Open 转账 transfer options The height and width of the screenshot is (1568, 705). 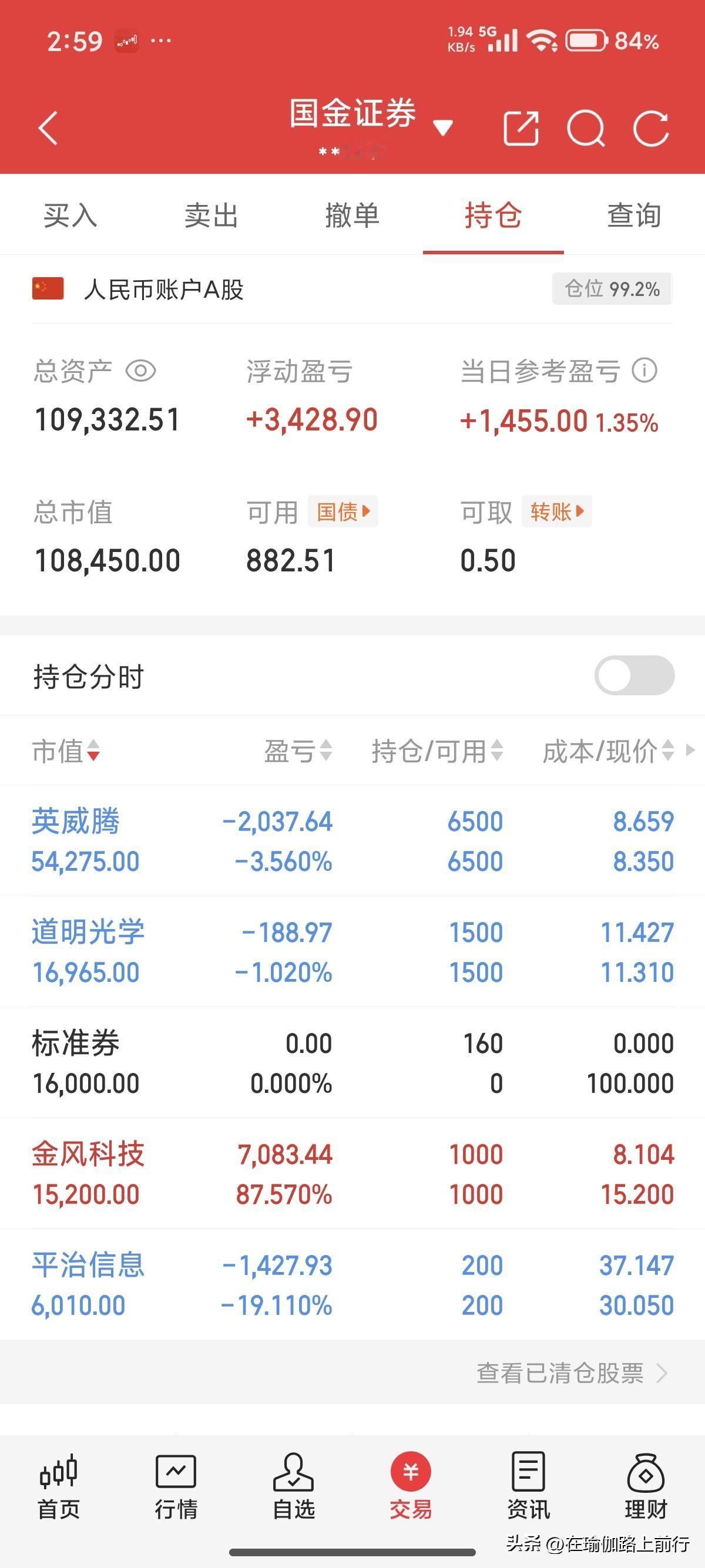coord(556,513)
